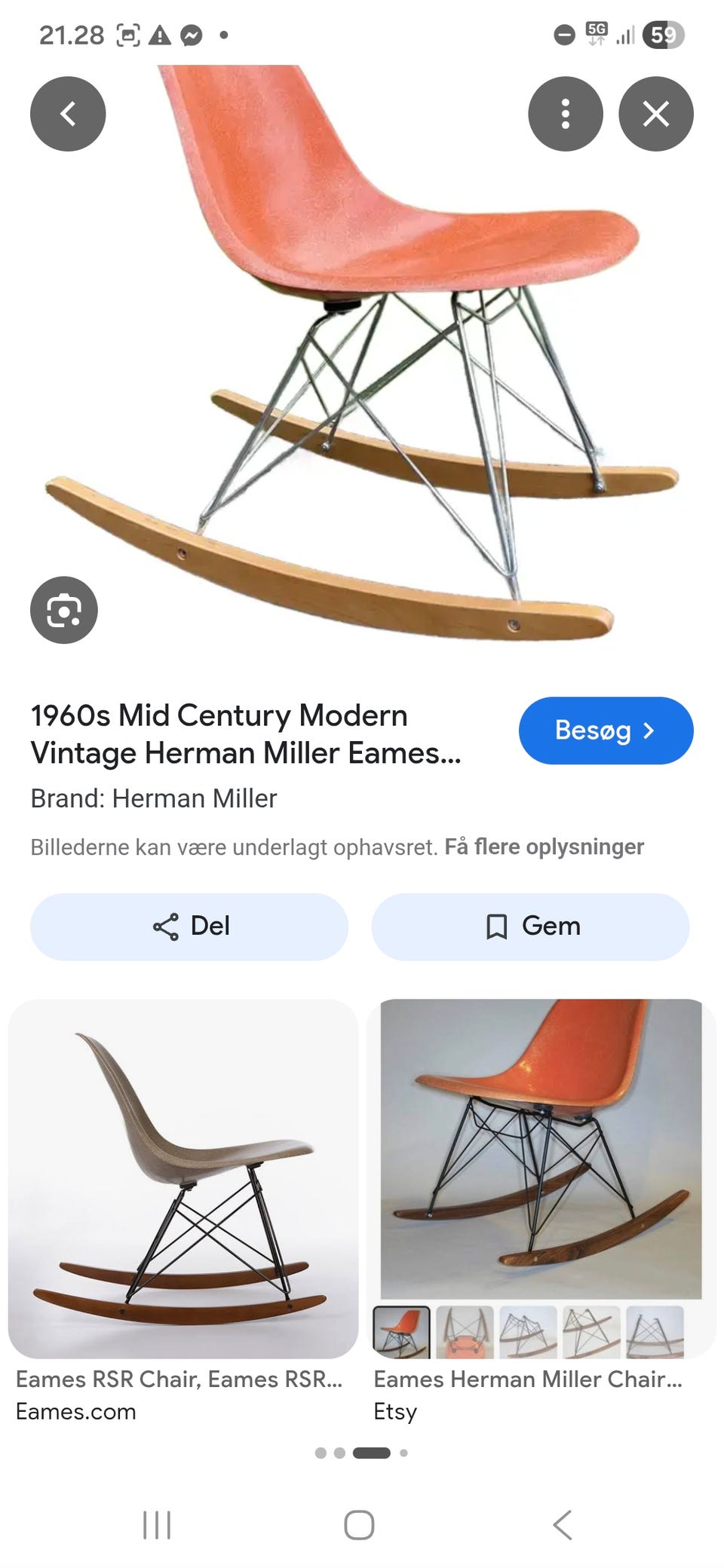Visit the page via the Besøg button
The image size is (724, 1568).
[606, 730]
